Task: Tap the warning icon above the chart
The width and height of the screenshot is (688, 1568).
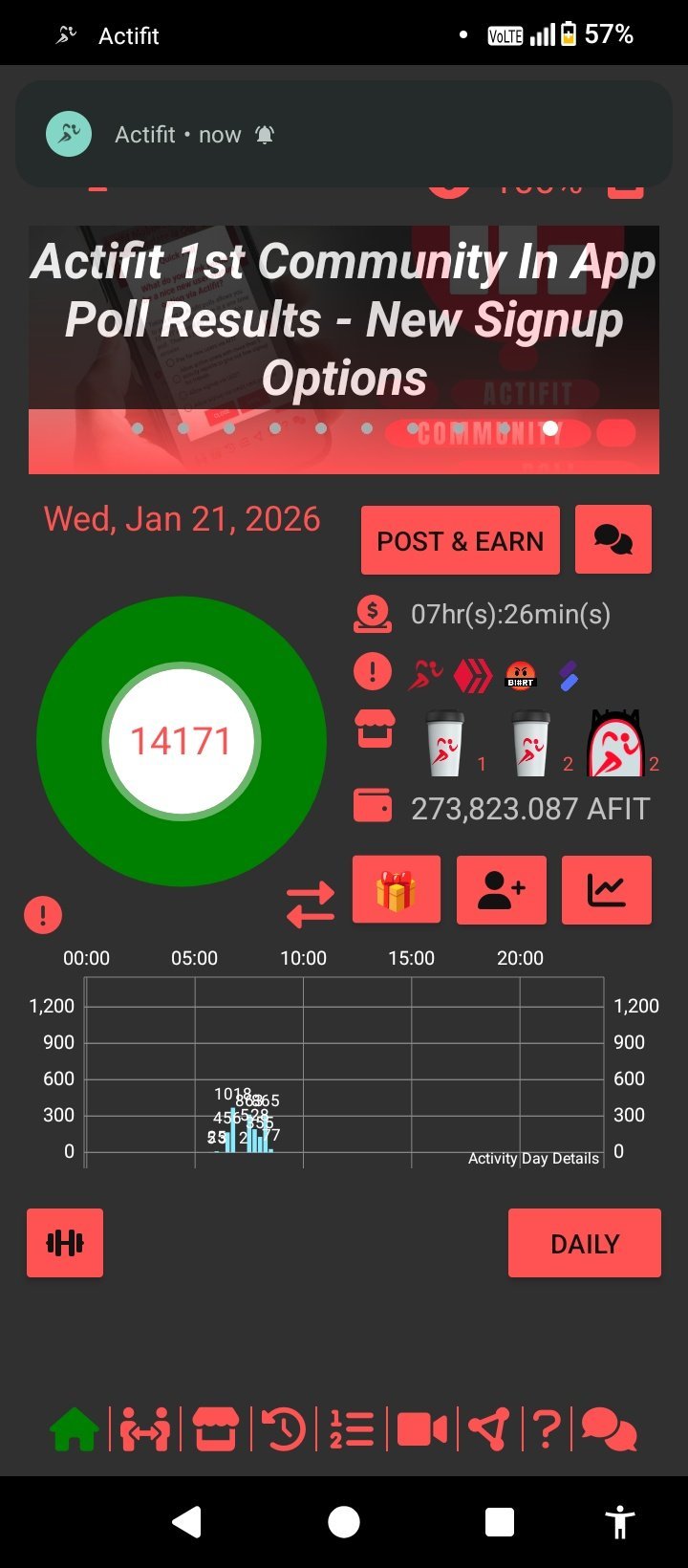Action: coord(43,915)
